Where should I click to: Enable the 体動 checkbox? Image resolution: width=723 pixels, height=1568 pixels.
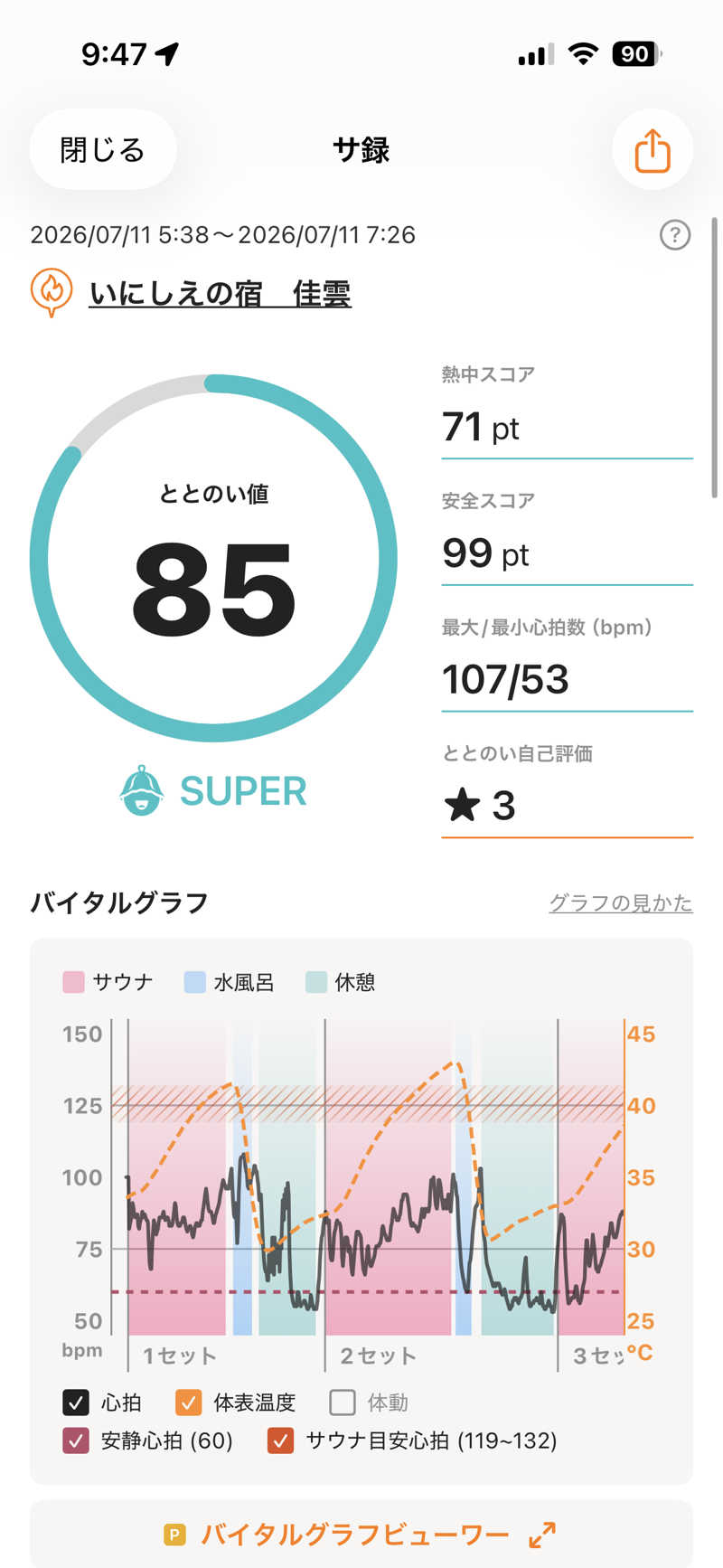point(343,1403)
